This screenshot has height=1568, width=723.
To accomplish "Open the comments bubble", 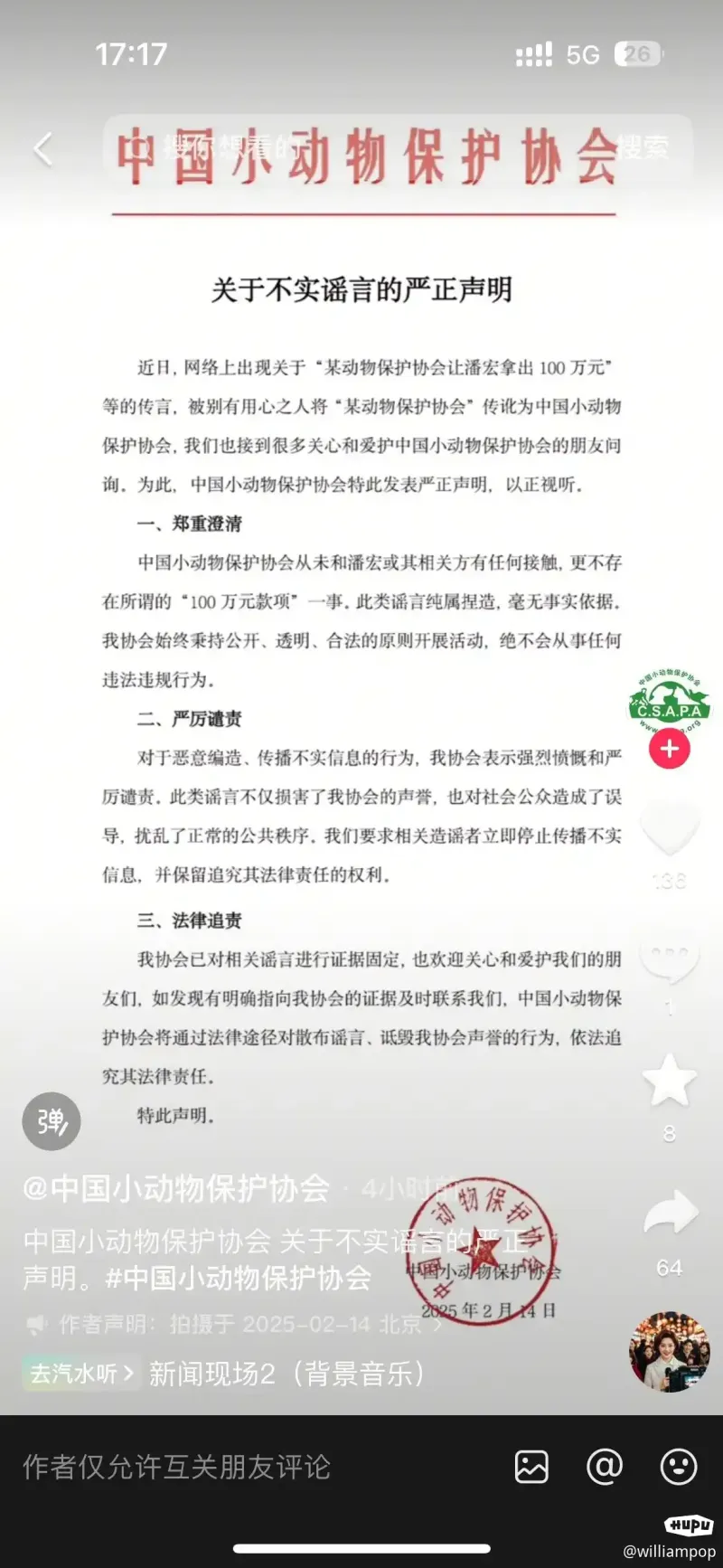I will tap(670, 959).
